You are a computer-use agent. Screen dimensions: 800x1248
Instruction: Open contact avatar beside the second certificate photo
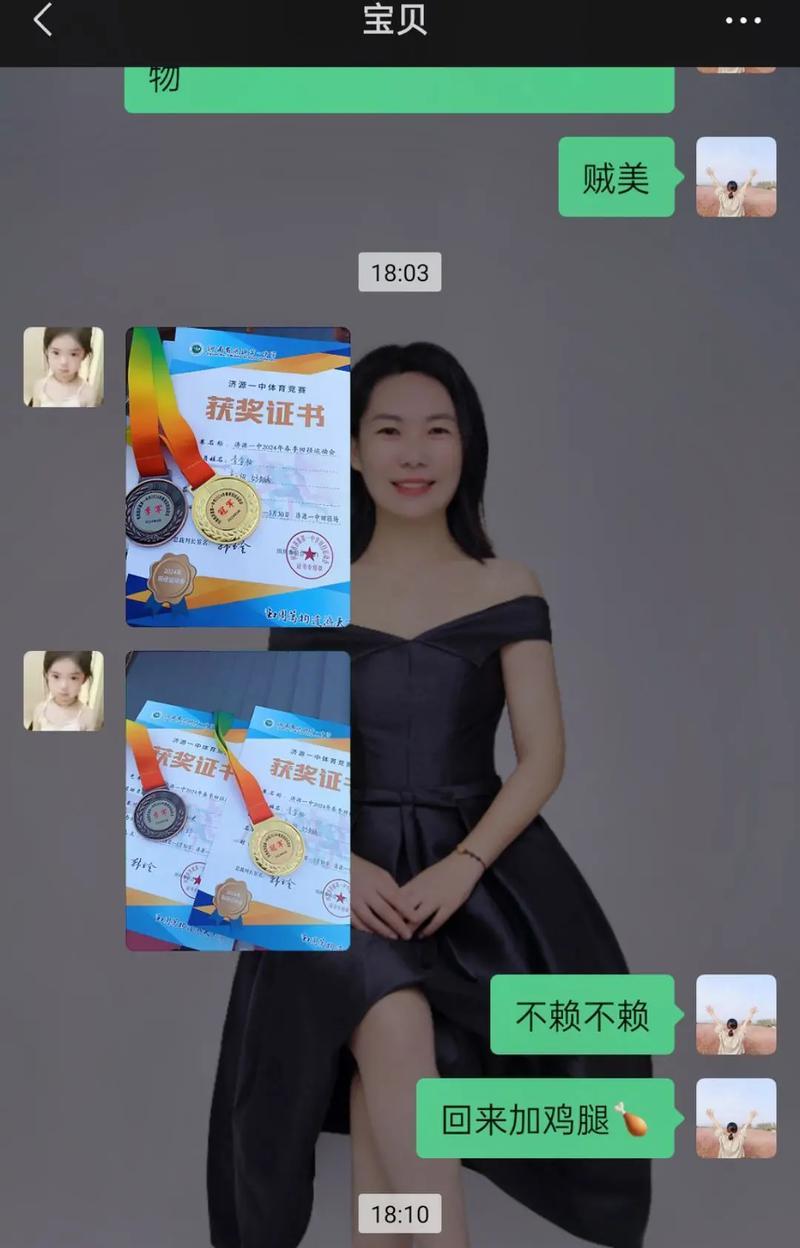[63, 691]
